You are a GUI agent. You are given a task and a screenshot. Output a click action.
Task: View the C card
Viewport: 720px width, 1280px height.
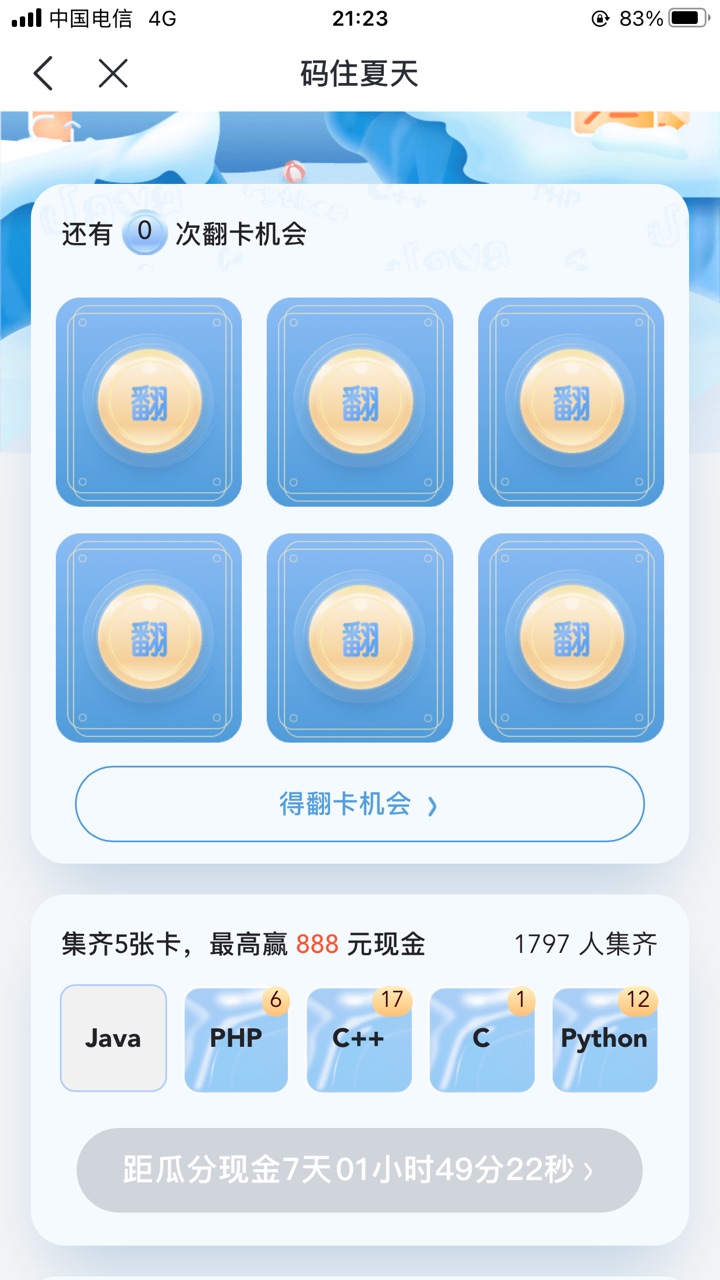482,1040
